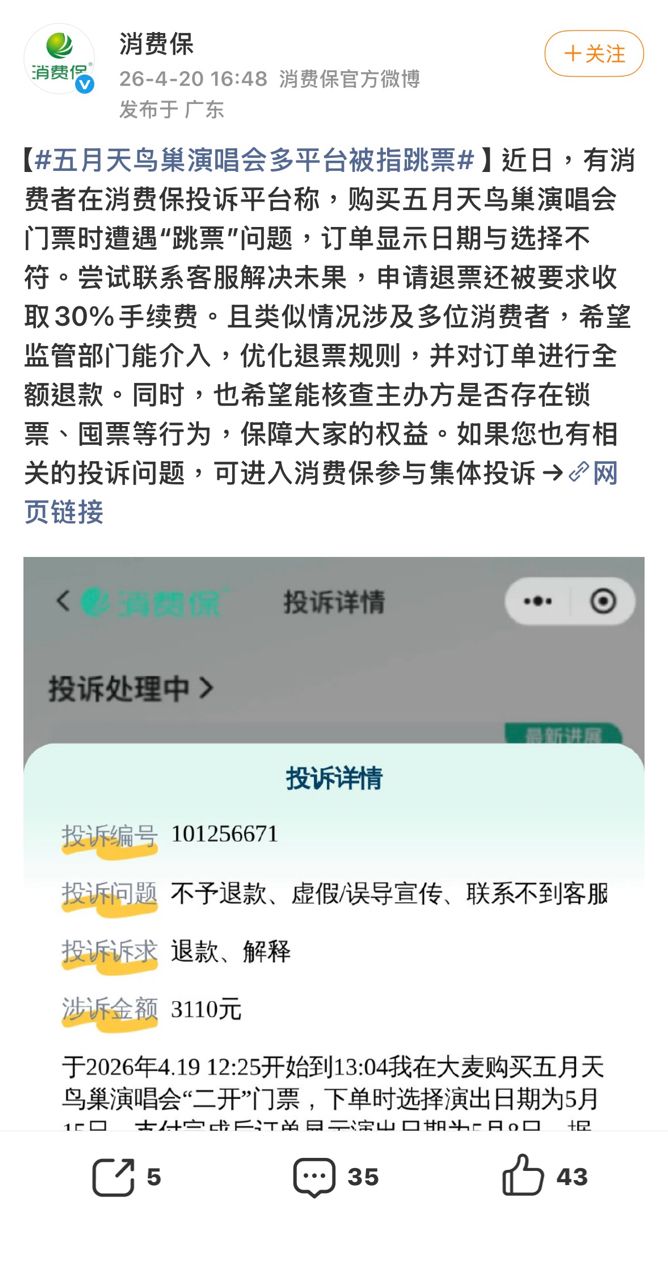Open the 五月天鸟巢演唱会多平台被指跳票 hashtag
668x1280 pixels.
254,160
